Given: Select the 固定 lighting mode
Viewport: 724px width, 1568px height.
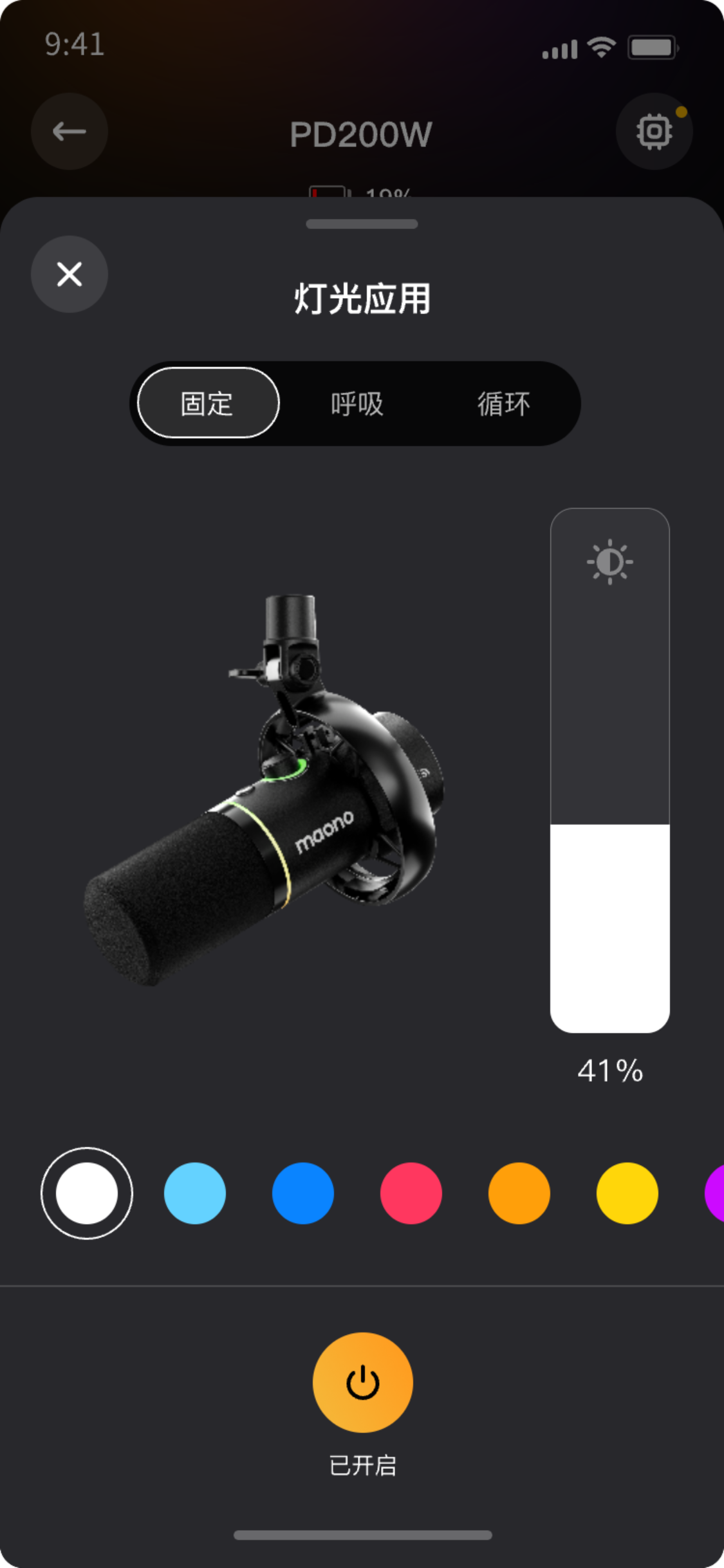Looking at the screenshot, I should click(208, 404).
